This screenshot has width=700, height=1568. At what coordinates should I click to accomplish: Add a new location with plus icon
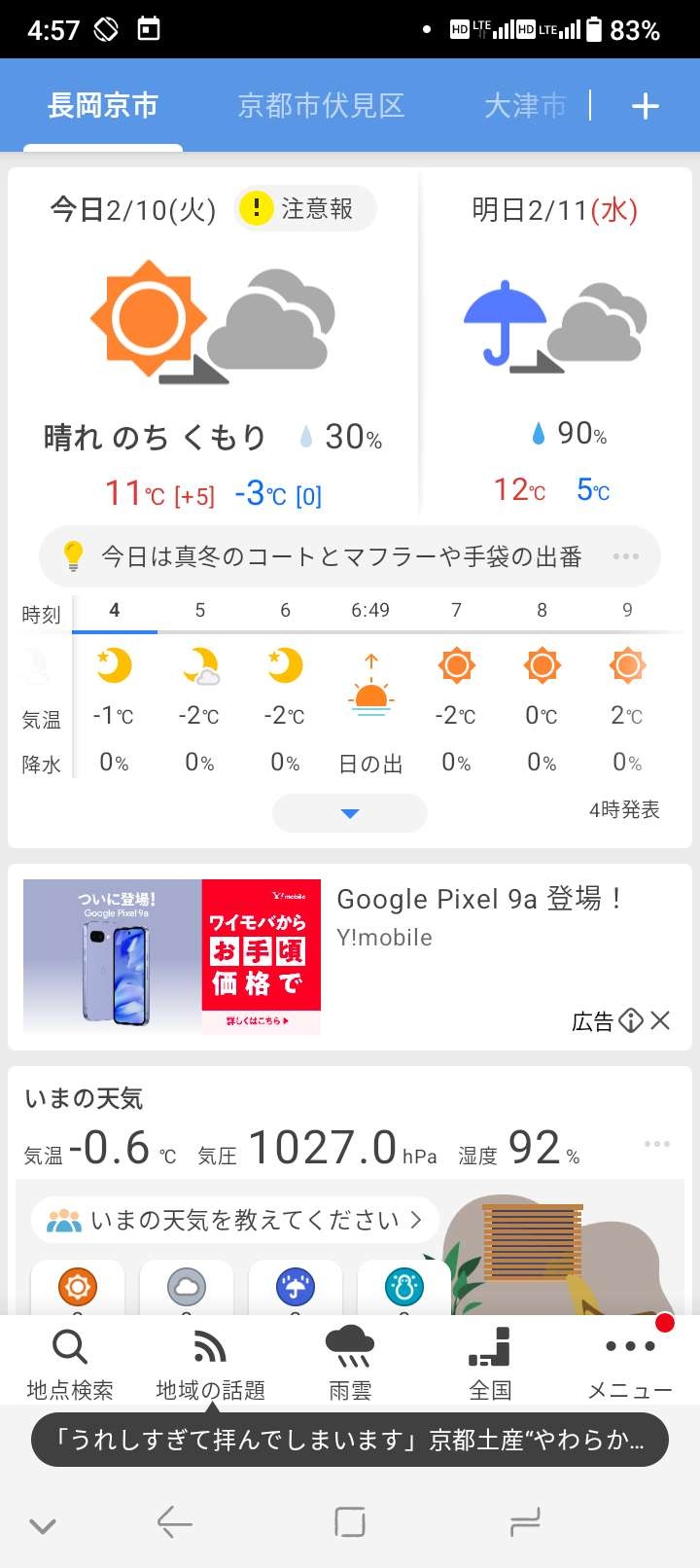646,106
